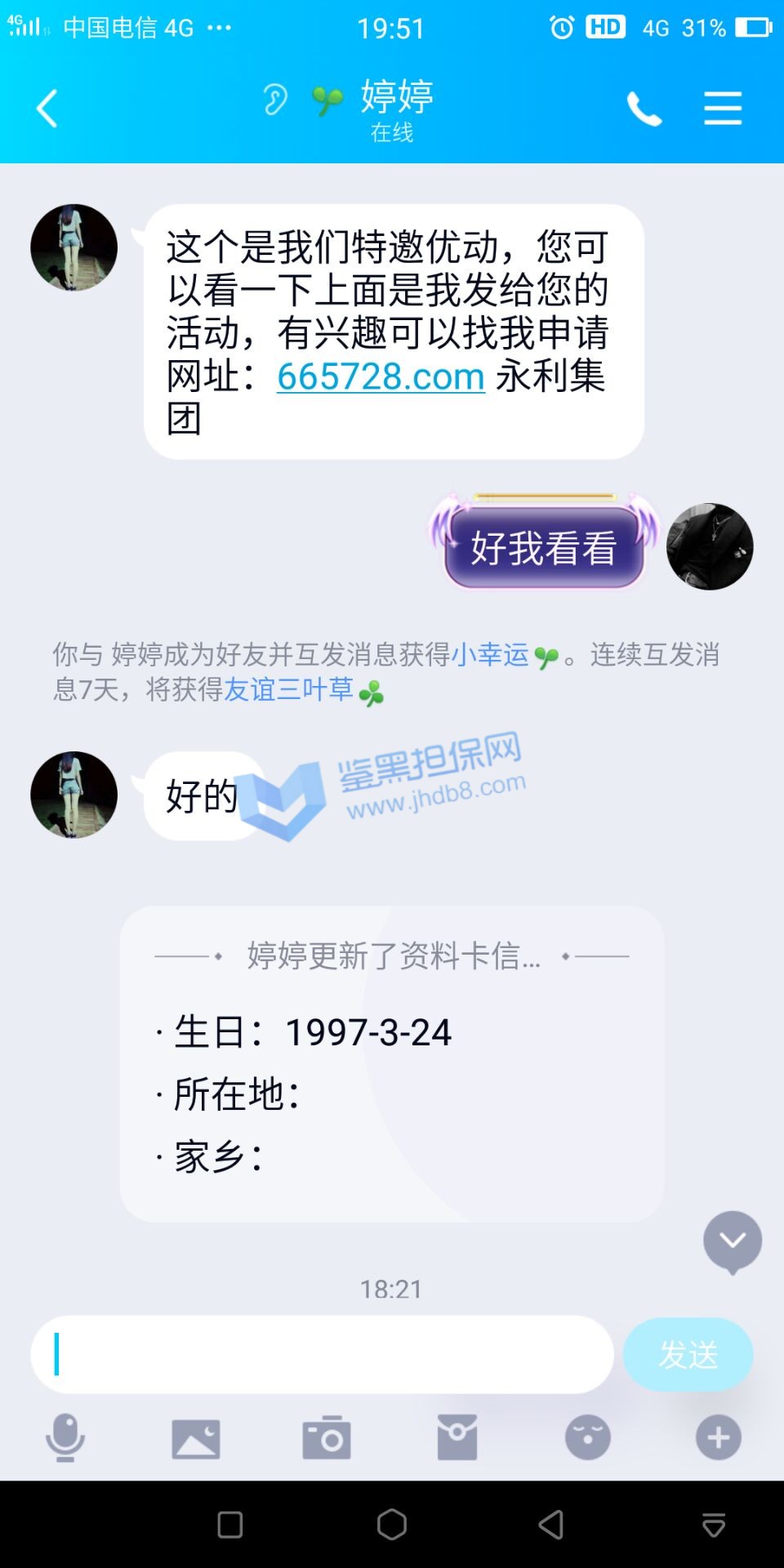Open the 665728.com link
This screenshot has width=784, height=1568.
[381, 376]
